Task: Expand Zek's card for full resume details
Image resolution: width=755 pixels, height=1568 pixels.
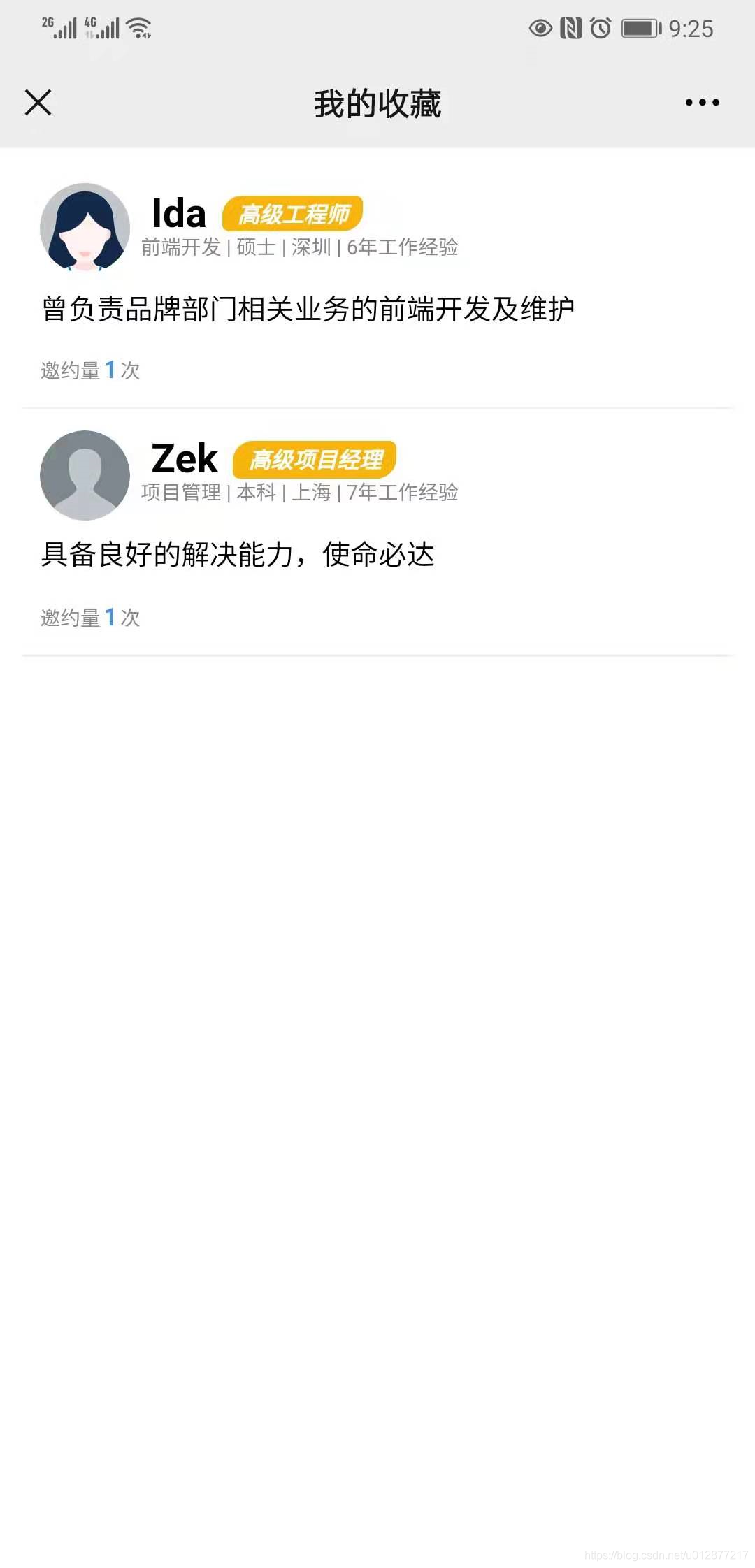Action: pos(377,531)
